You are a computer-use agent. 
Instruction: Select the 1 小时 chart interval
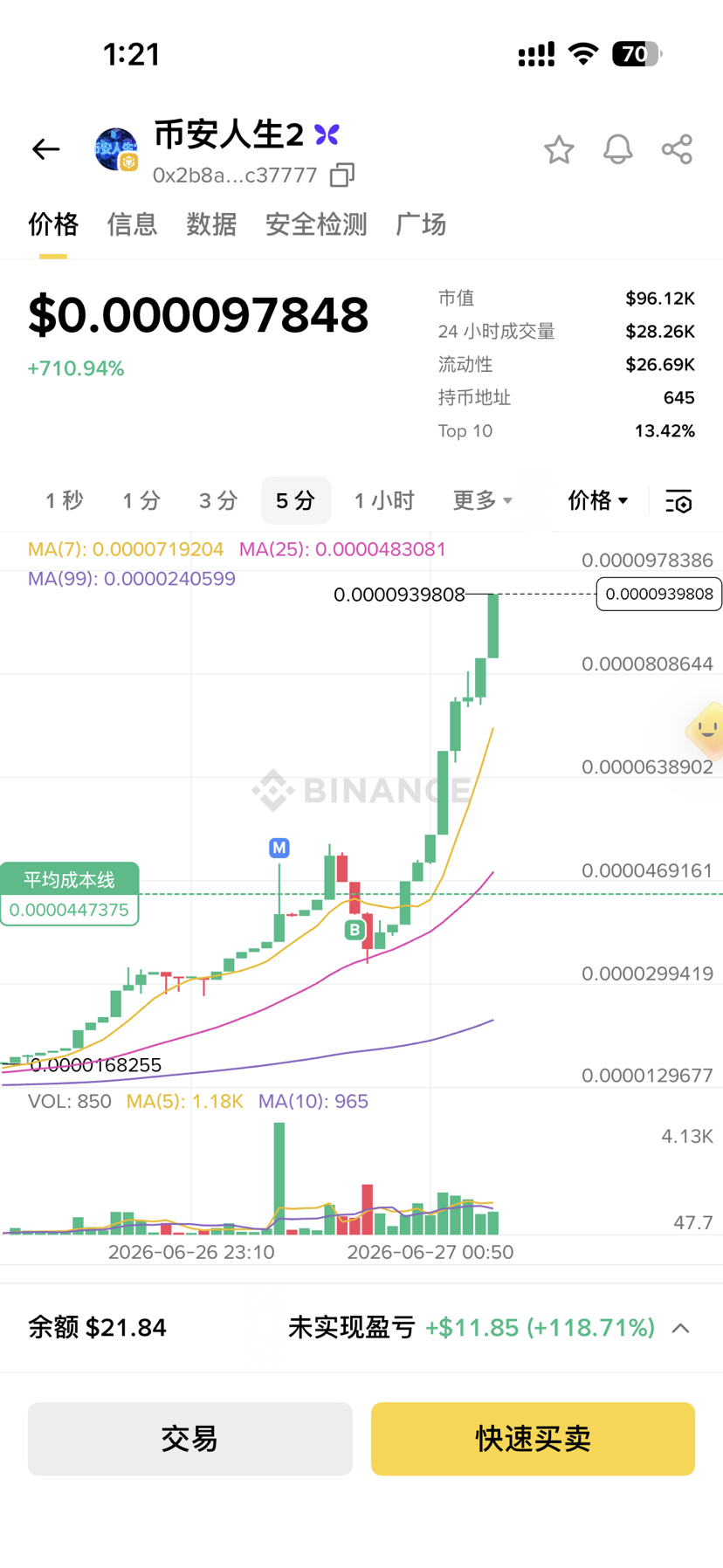[384, 500]
